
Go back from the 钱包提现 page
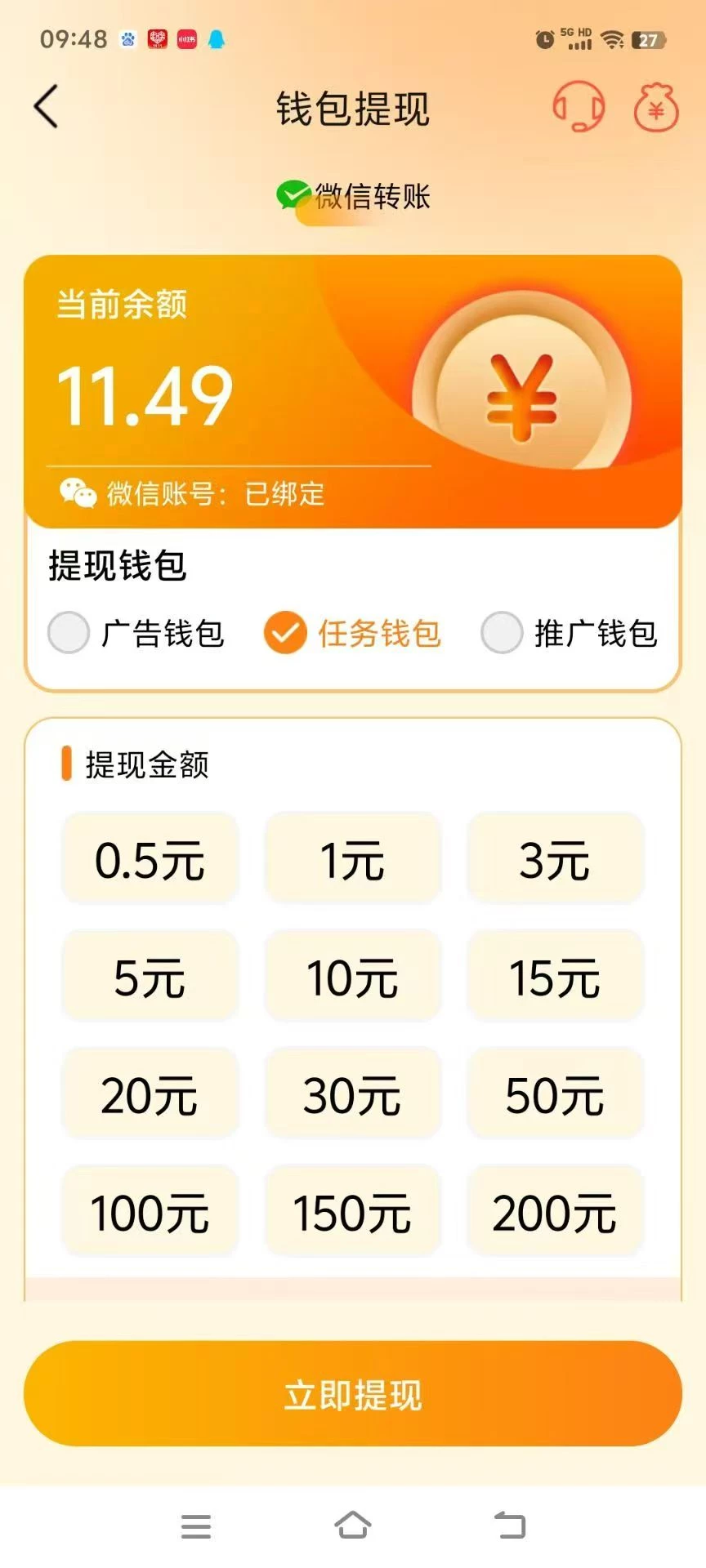(x=47, y=107)
